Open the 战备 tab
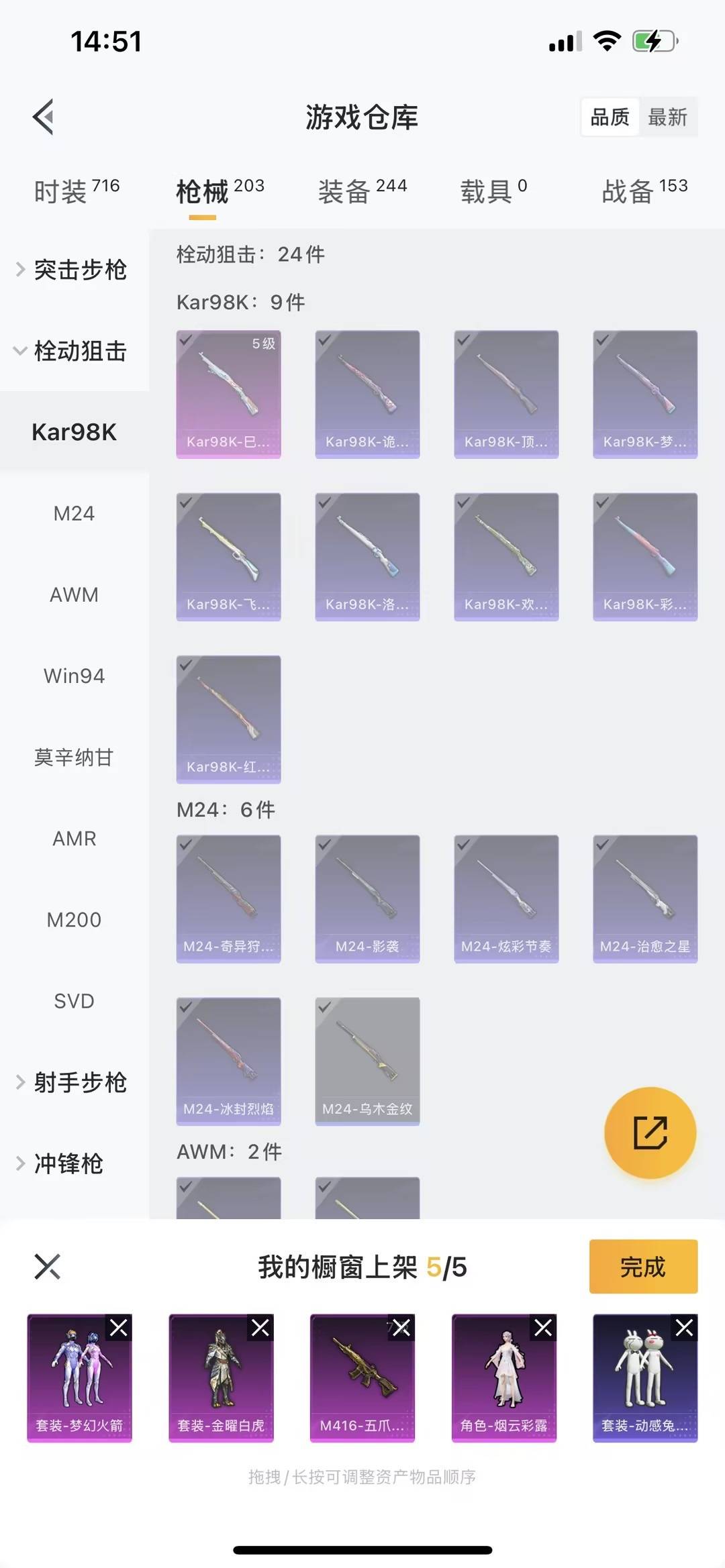This screenshot has width=725, height=1568. [x=644, y=191]
